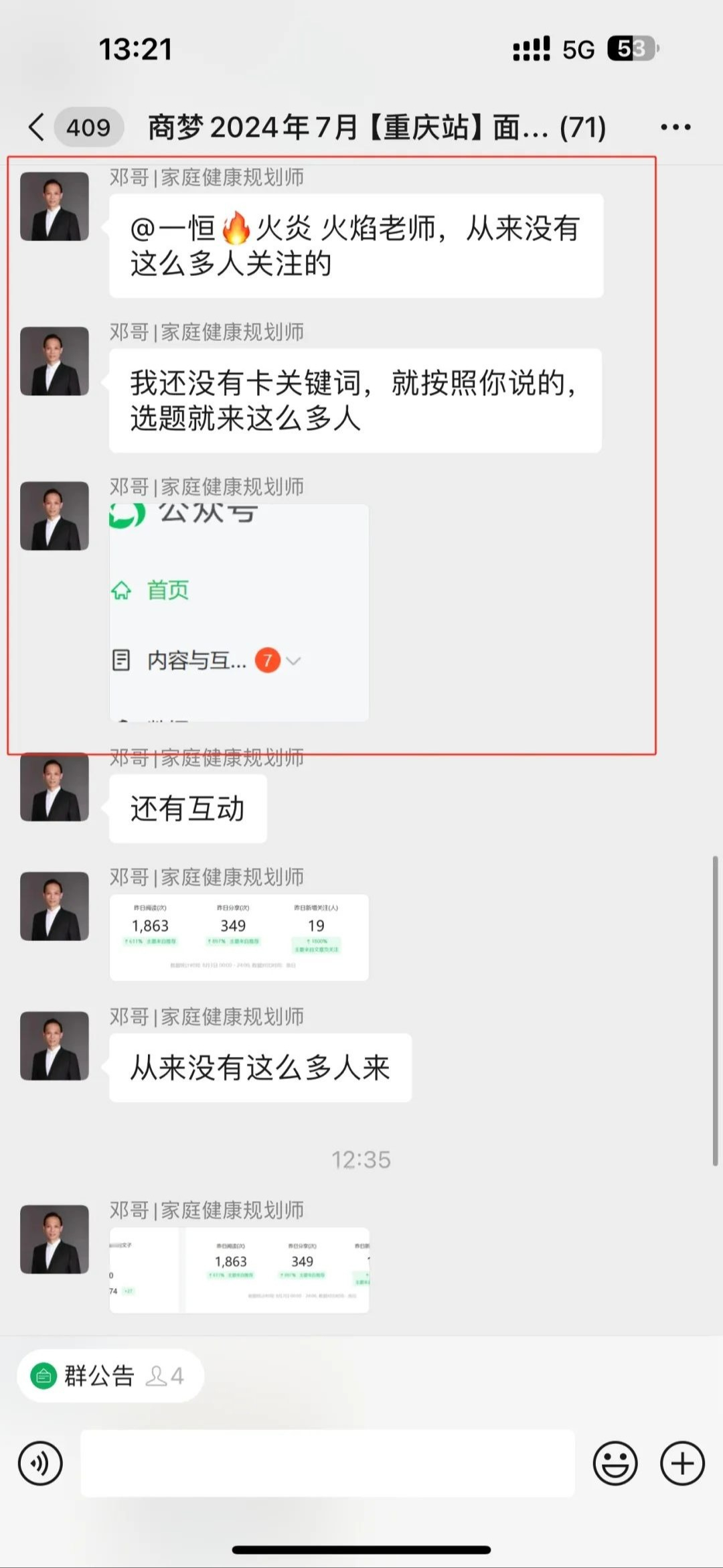Go back to the chat list
This screenshot has width=723, height=1568.
click(37, 127)
